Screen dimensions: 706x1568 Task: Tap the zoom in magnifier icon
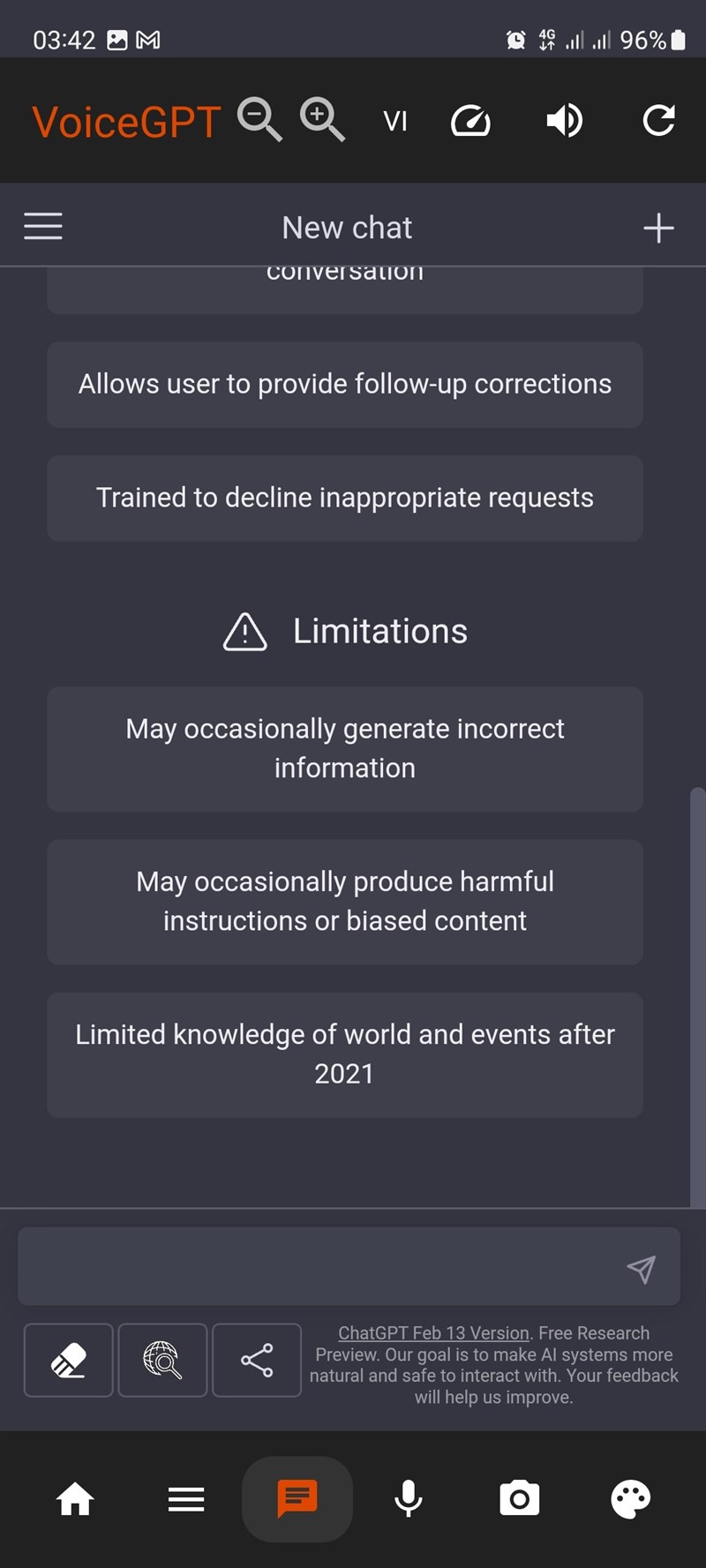[x=322, y=120]
